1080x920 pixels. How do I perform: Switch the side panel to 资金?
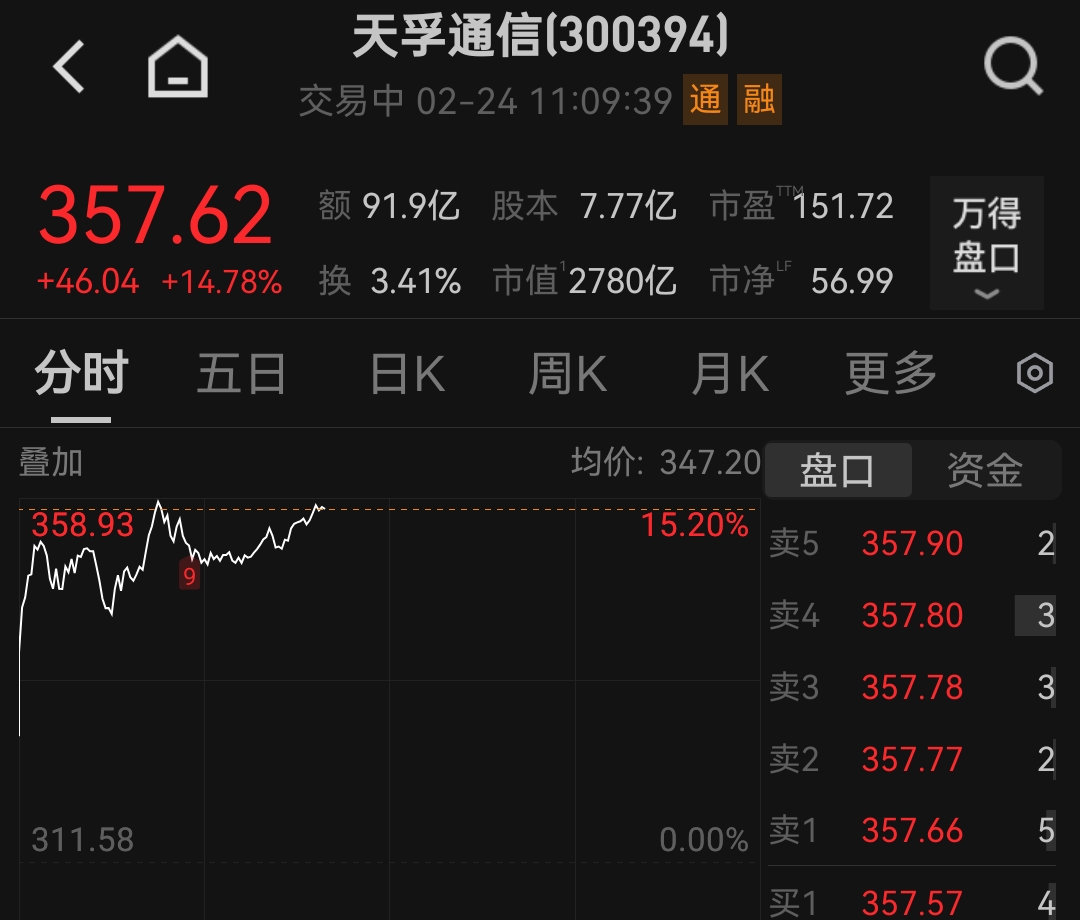click(x=985, y=470)
